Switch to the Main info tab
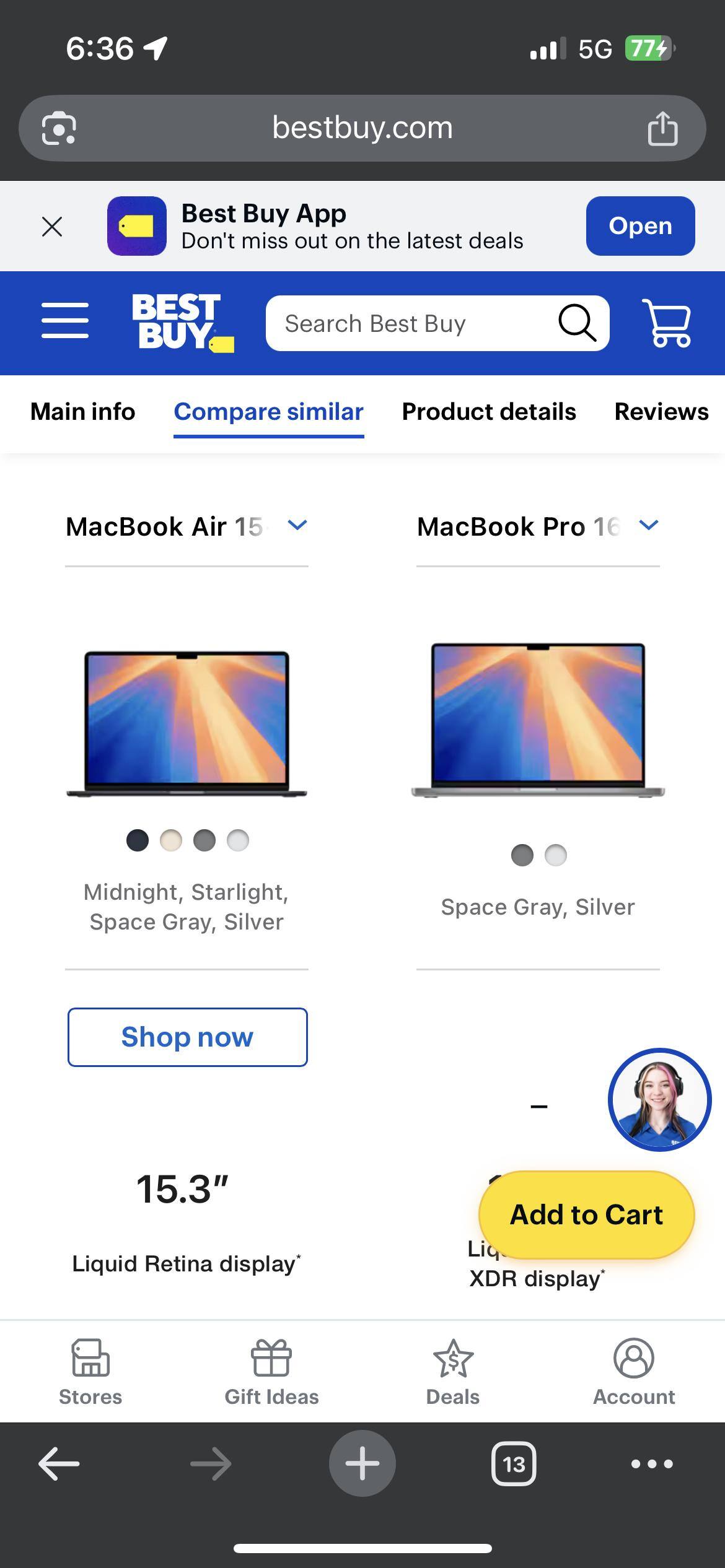This screenshot has width=725, height=1568. pyautogui.click(x=83, y=412)
